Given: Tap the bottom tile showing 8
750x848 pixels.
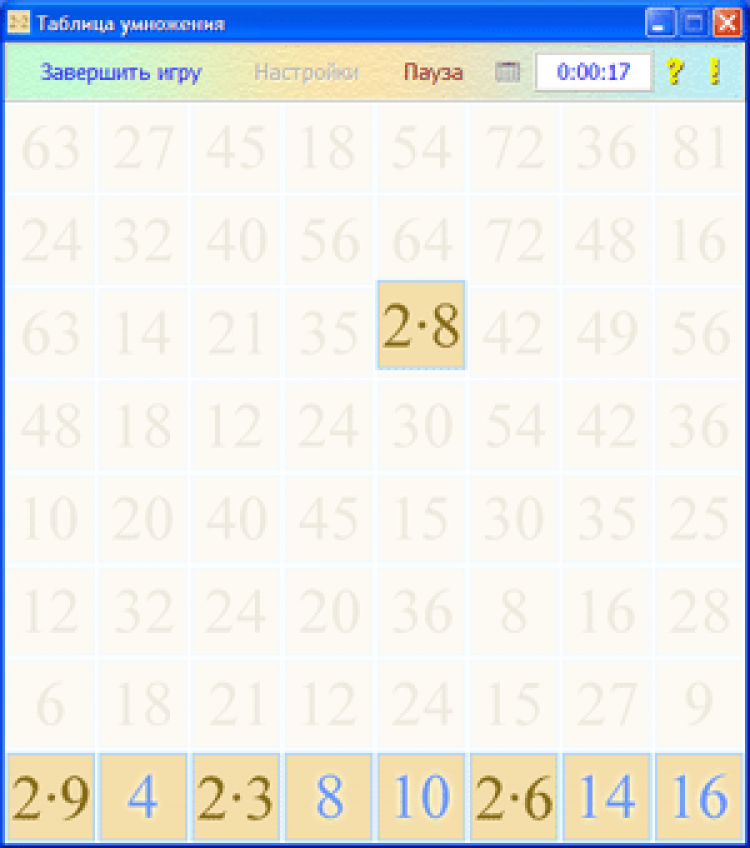Looking at the screenshot, I should coord(329,797).
